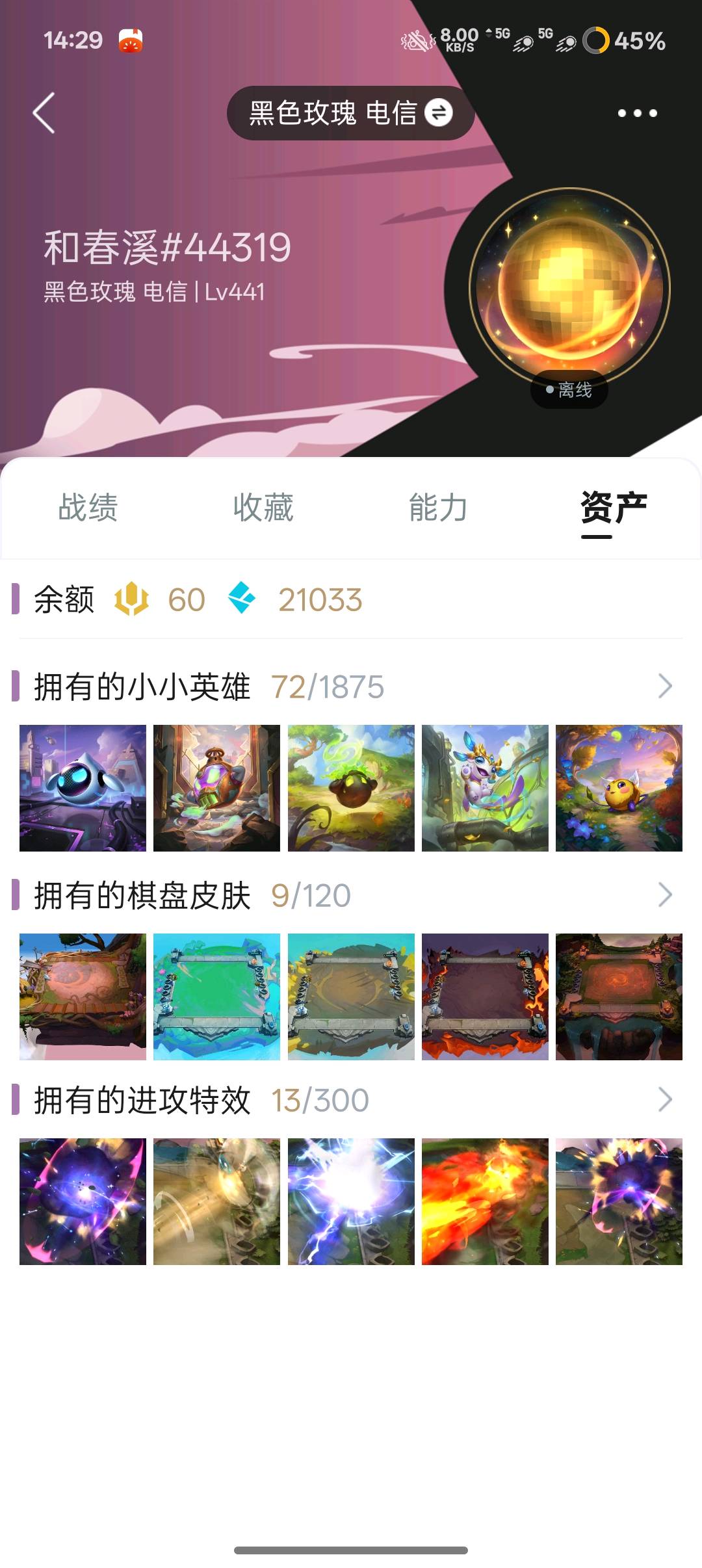View the lightning burst attack effect
This screenshot has height=1568, width=702.
(351, 1201)
